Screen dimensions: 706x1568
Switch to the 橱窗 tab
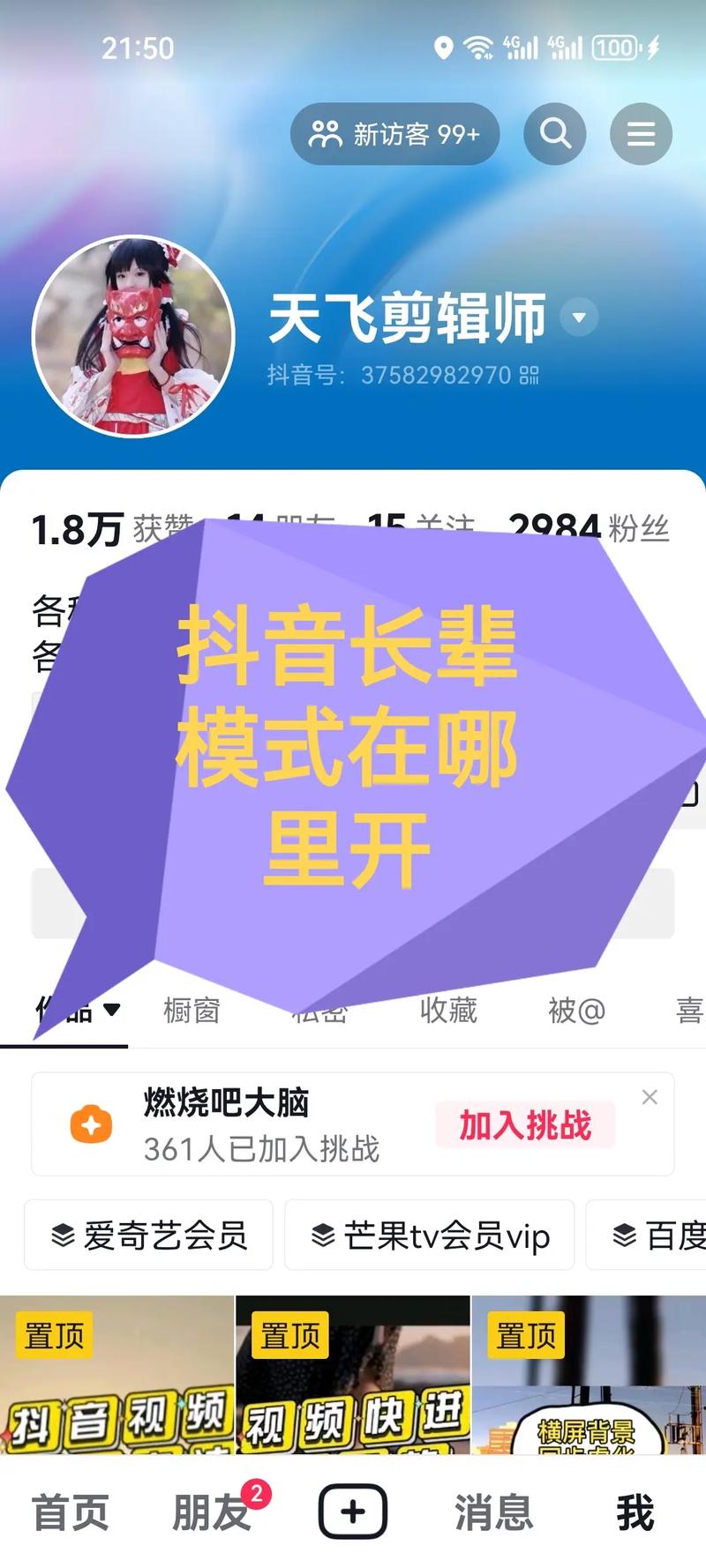193,1012
